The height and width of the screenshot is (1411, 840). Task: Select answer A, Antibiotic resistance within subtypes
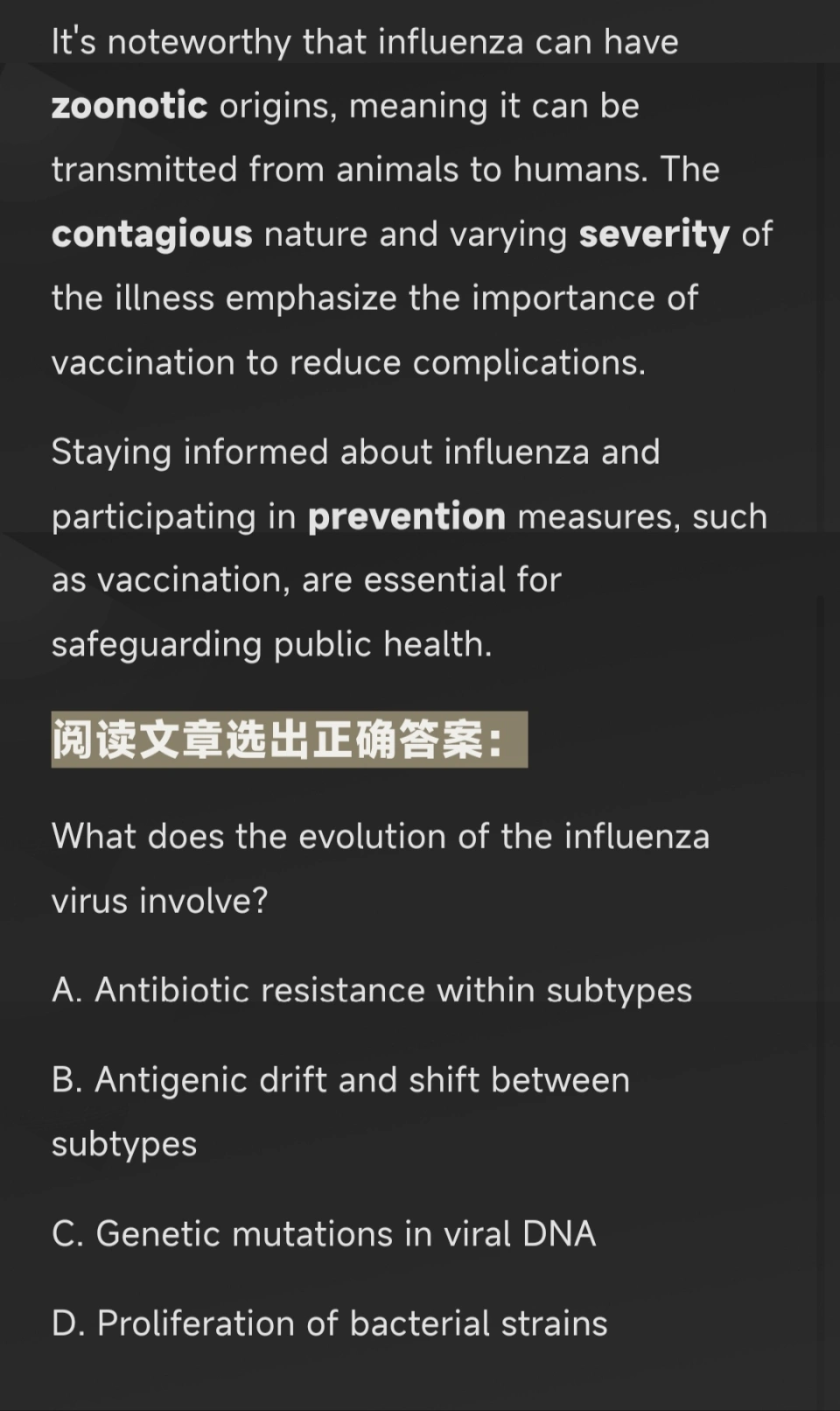coord(371,990)
